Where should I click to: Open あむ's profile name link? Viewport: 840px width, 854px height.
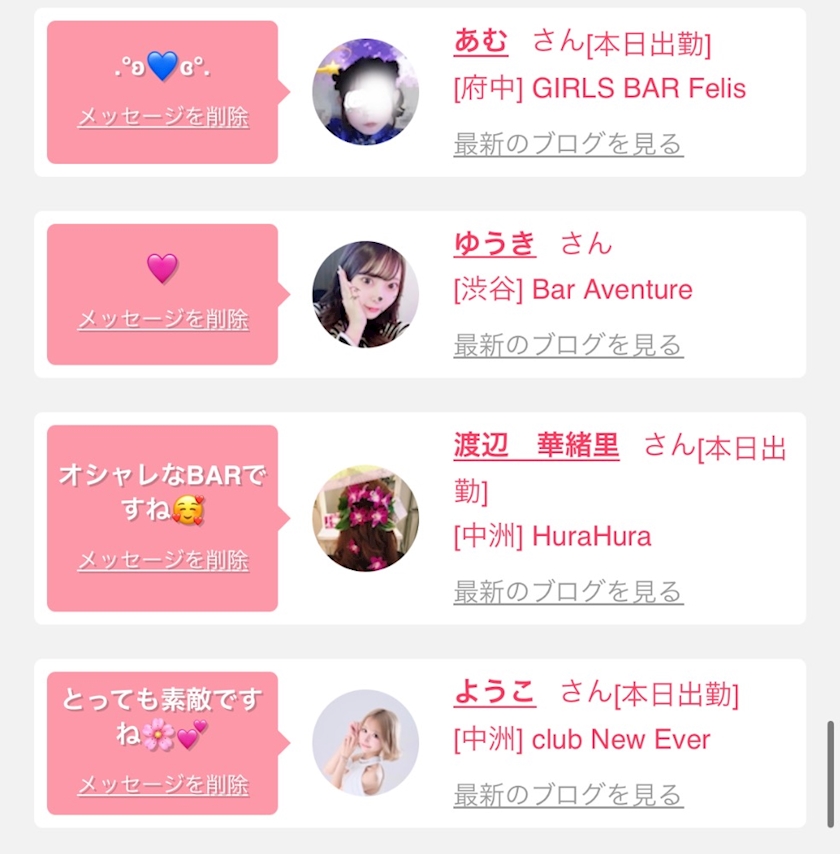click(x=481, y=42)
